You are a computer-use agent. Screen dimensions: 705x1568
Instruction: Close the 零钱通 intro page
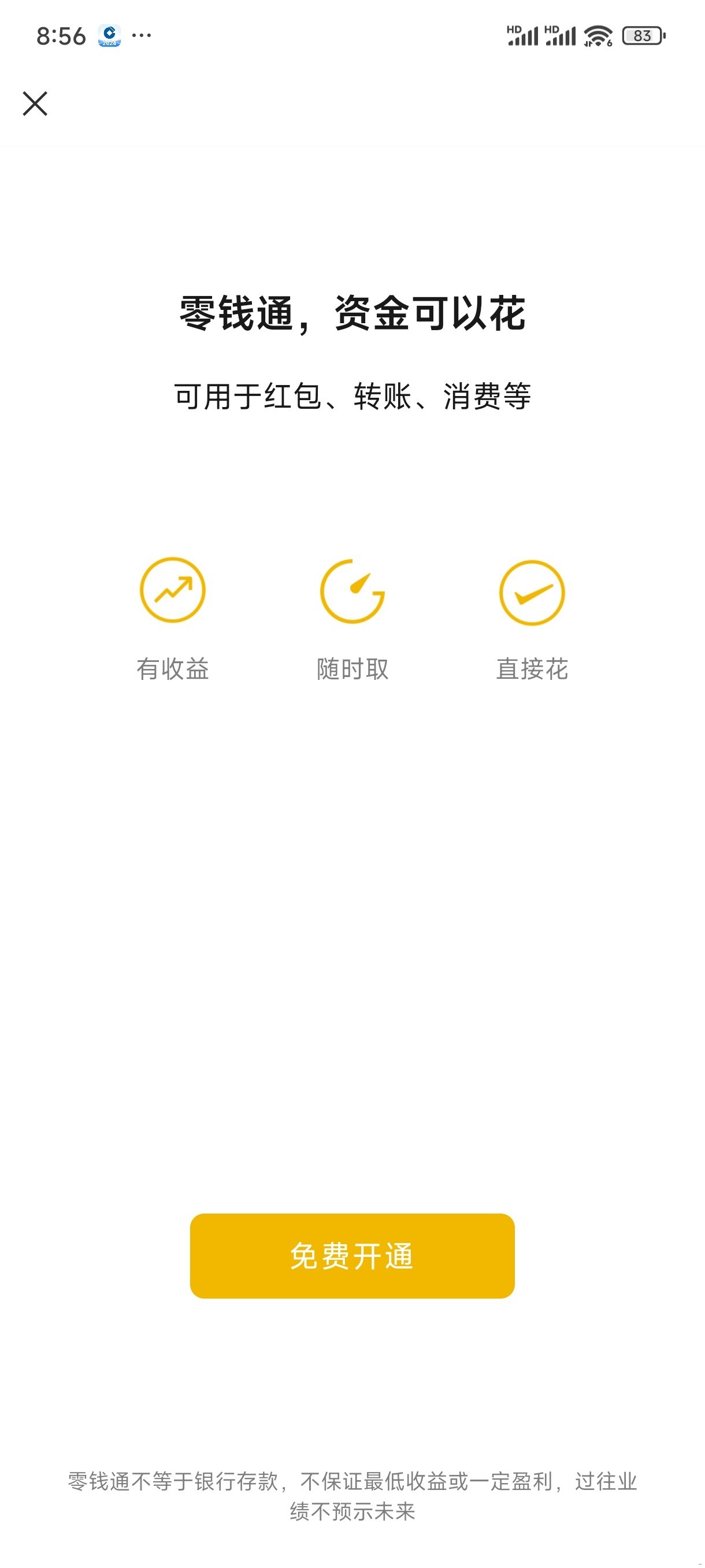pyautogui.click(x=35, y=103)
